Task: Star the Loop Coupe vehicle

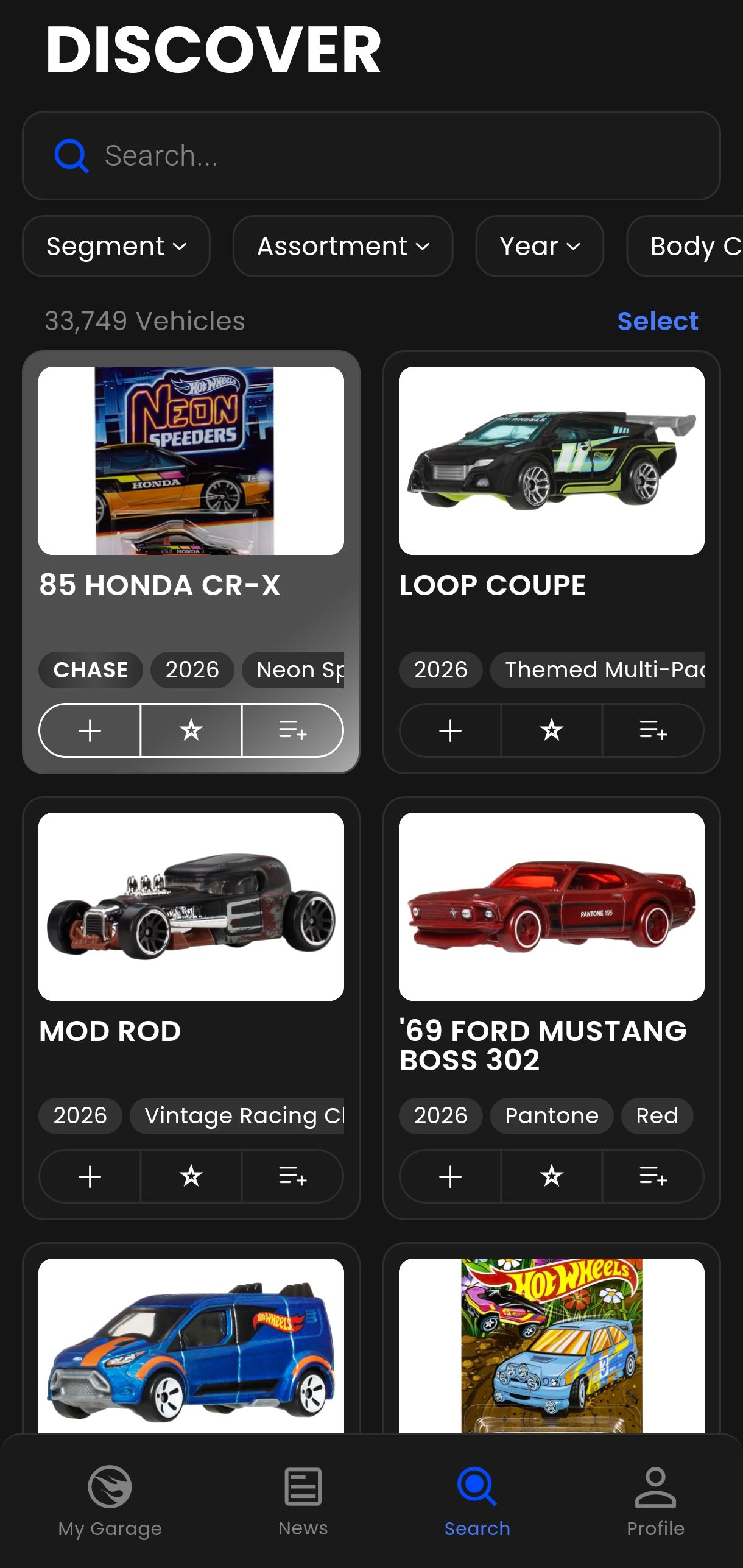Action: point(552,730)
